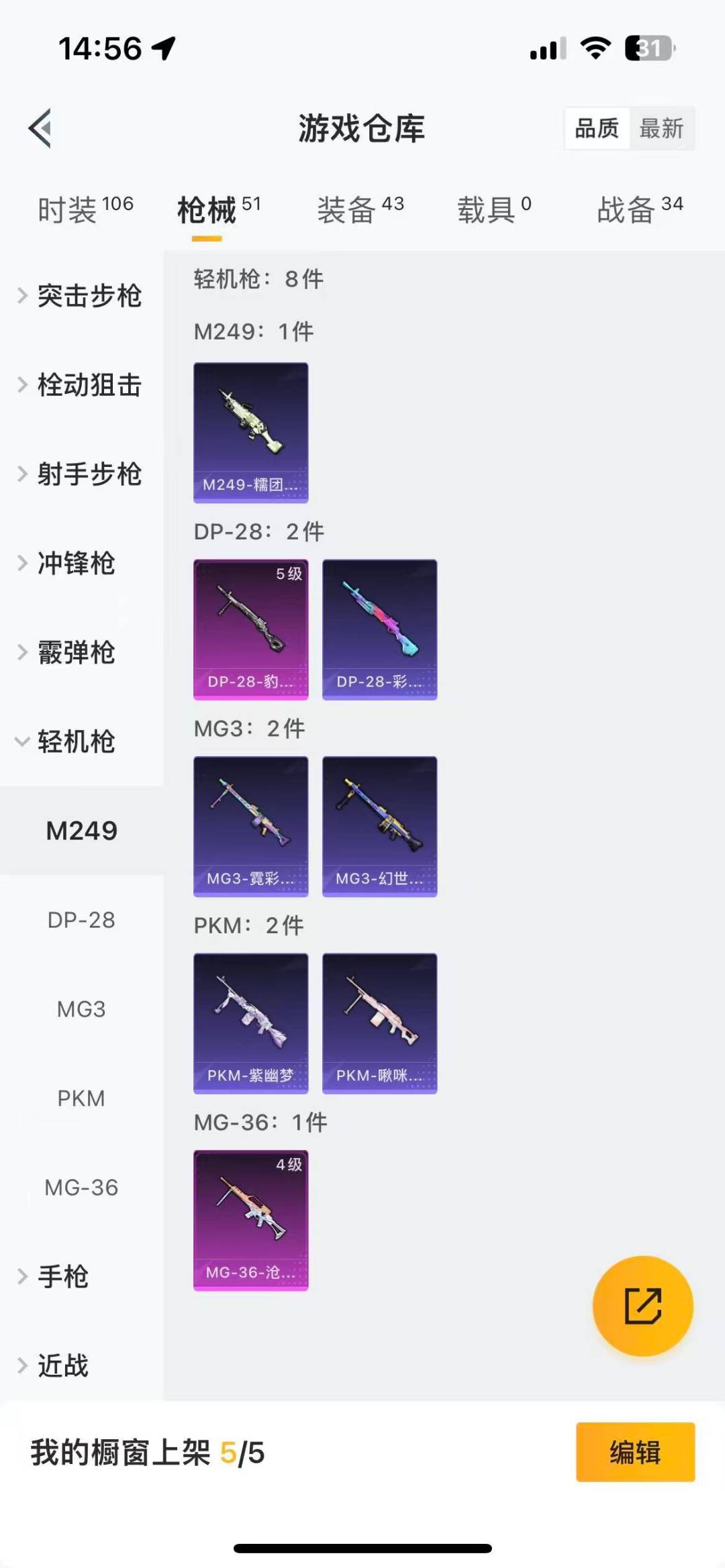
Task: Jump to PKM in the sidebar
Action: pyautogui.click(x=81, y=1098)
